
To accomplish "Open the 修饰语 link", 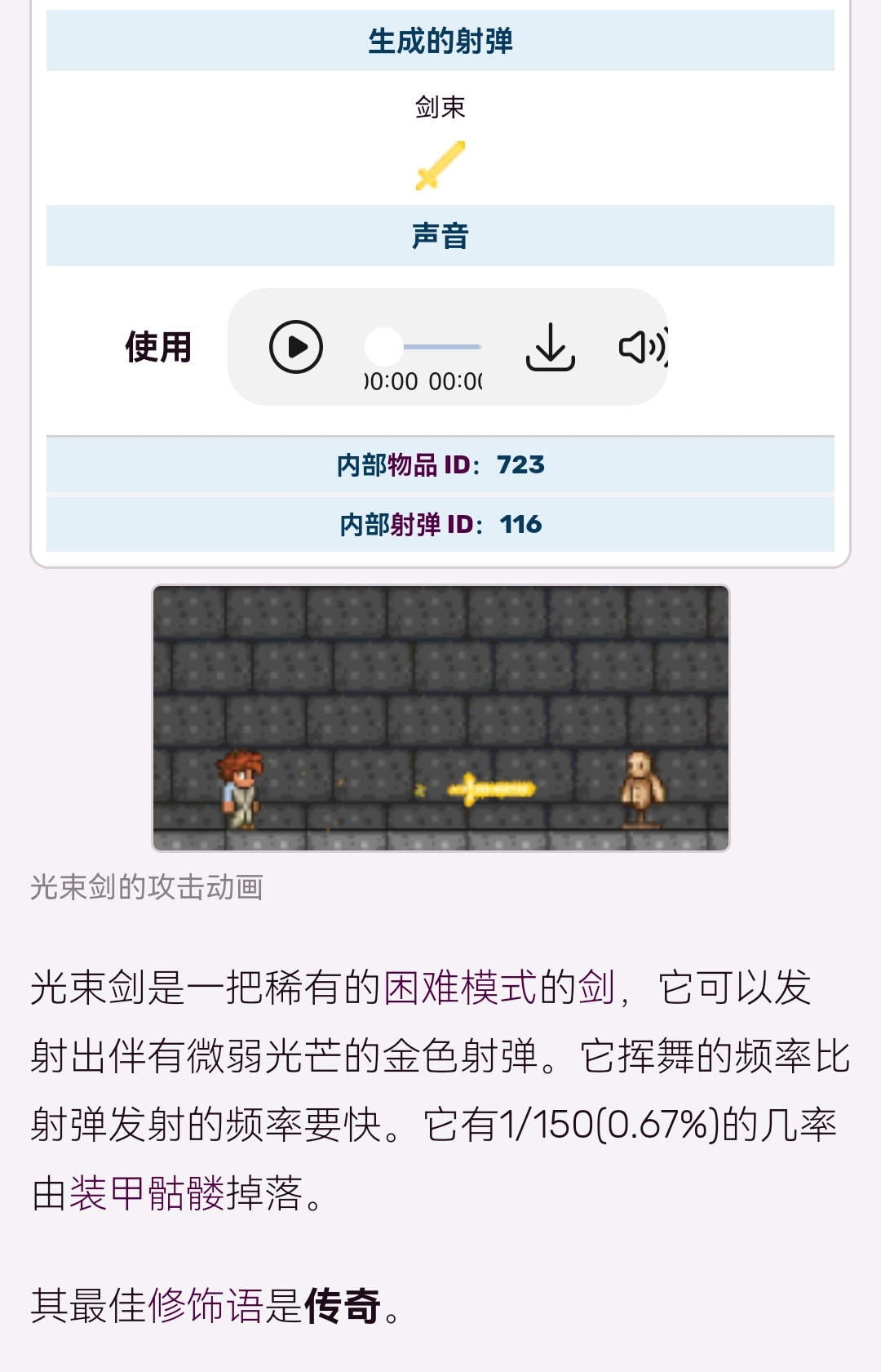I will [206, 1305].
